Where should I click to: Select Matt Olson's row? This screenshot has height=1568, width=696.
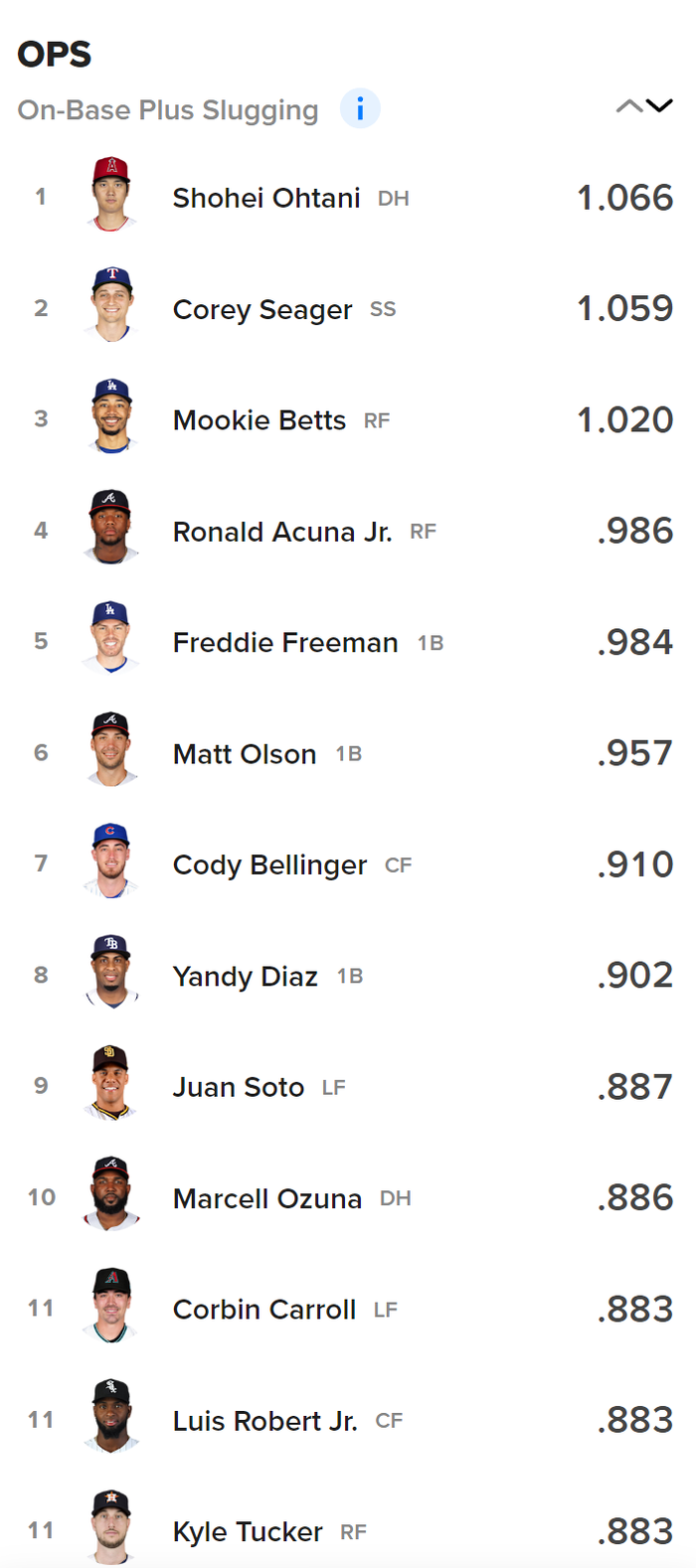coord(348,753)
